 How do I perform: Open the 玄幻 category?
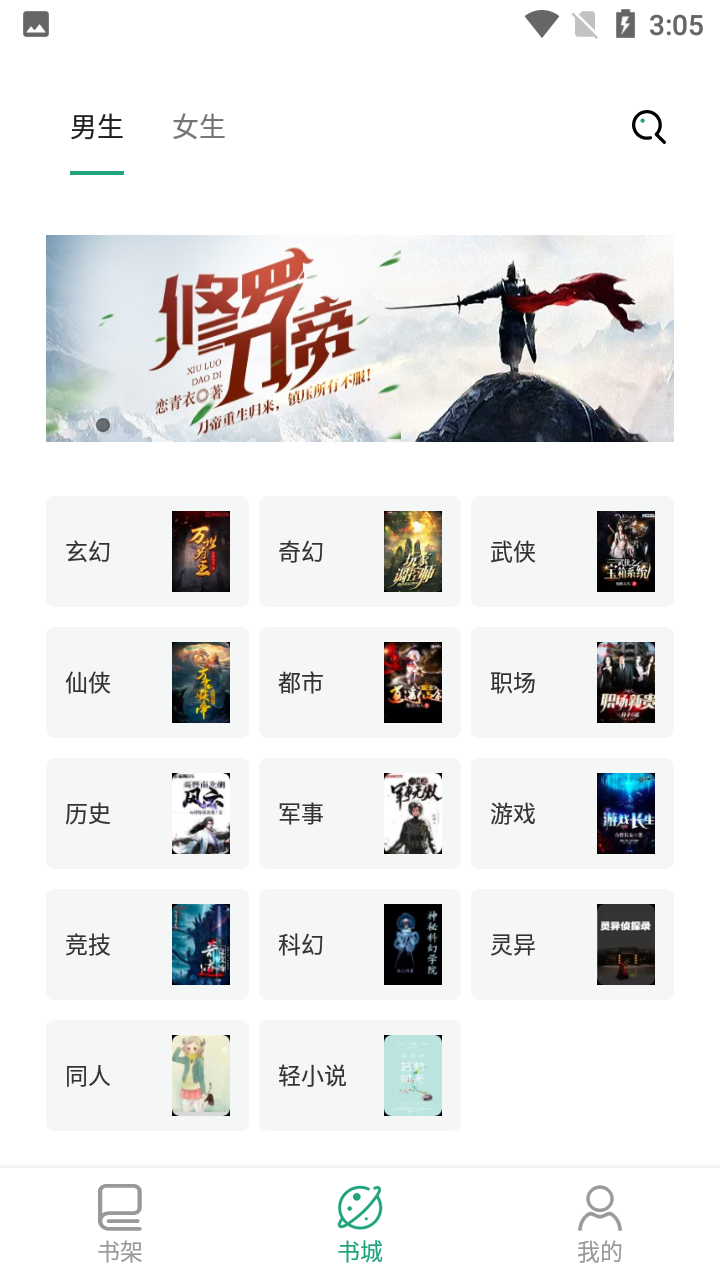click(x=147, y=551)
